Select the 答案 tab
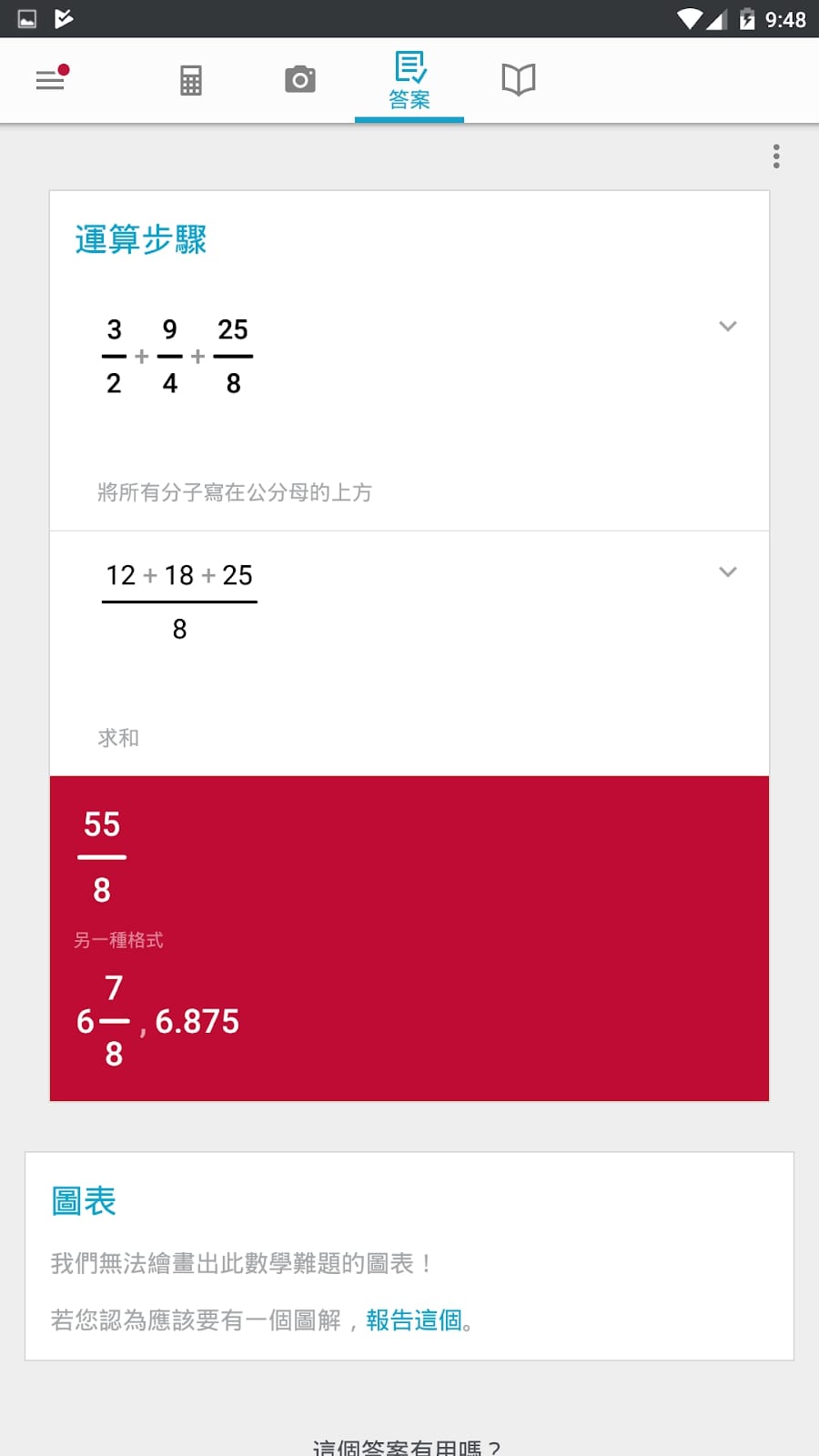The image size is (819, 1456). (409, 80)
